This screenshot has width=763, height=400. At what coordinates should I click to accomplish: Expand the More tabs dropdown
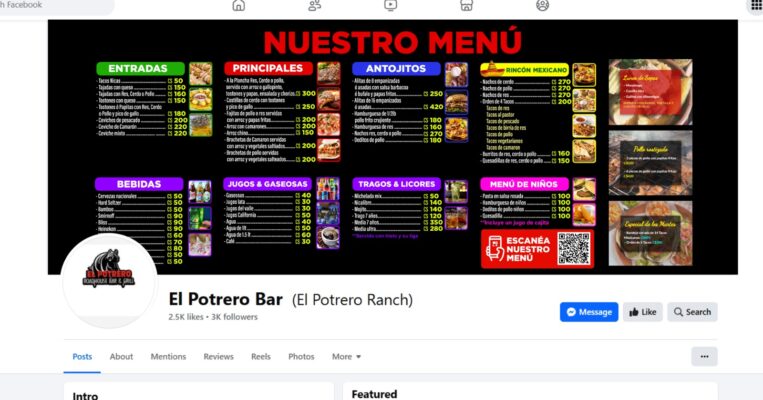pos(346,356)
